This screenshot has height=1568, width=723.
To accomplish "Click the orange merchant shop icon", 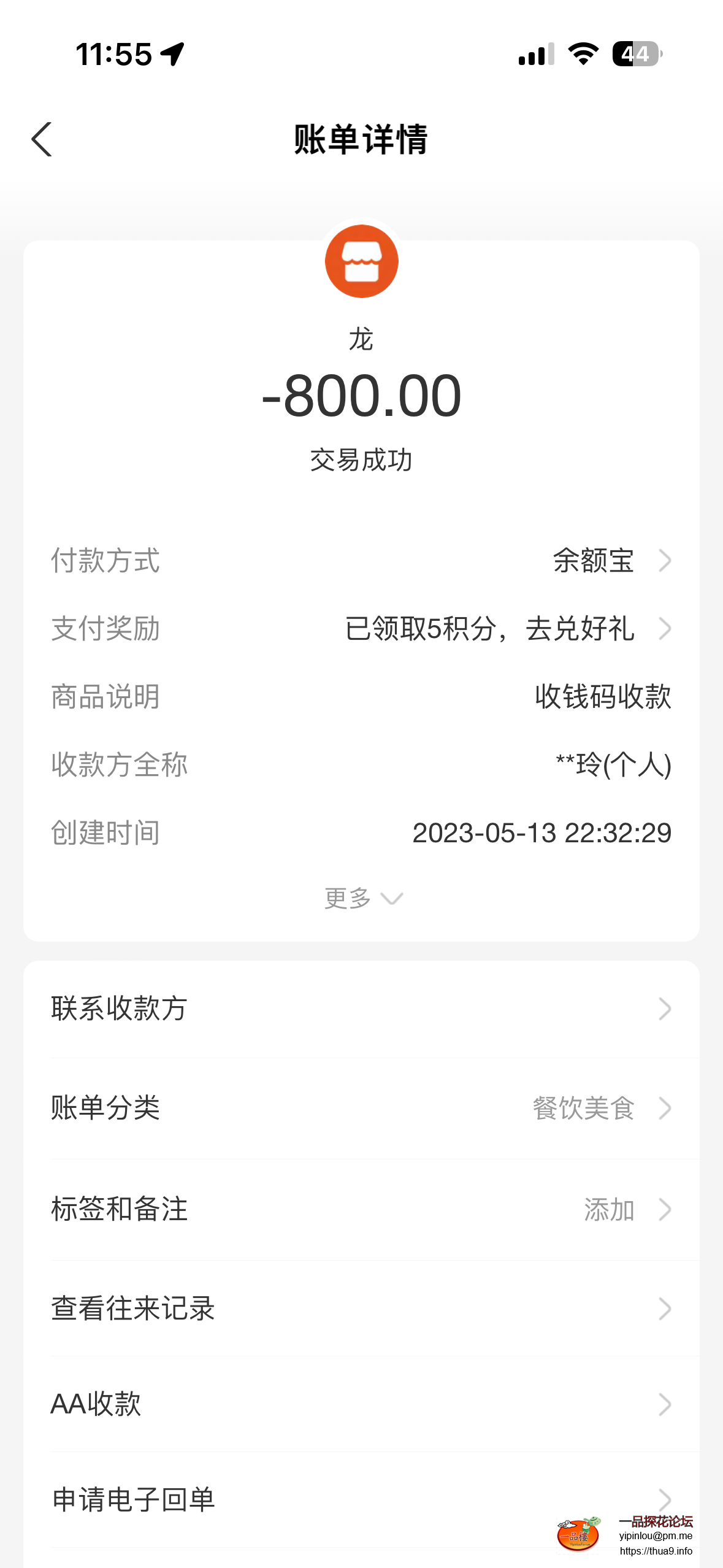I will click(x=361, y=261).
